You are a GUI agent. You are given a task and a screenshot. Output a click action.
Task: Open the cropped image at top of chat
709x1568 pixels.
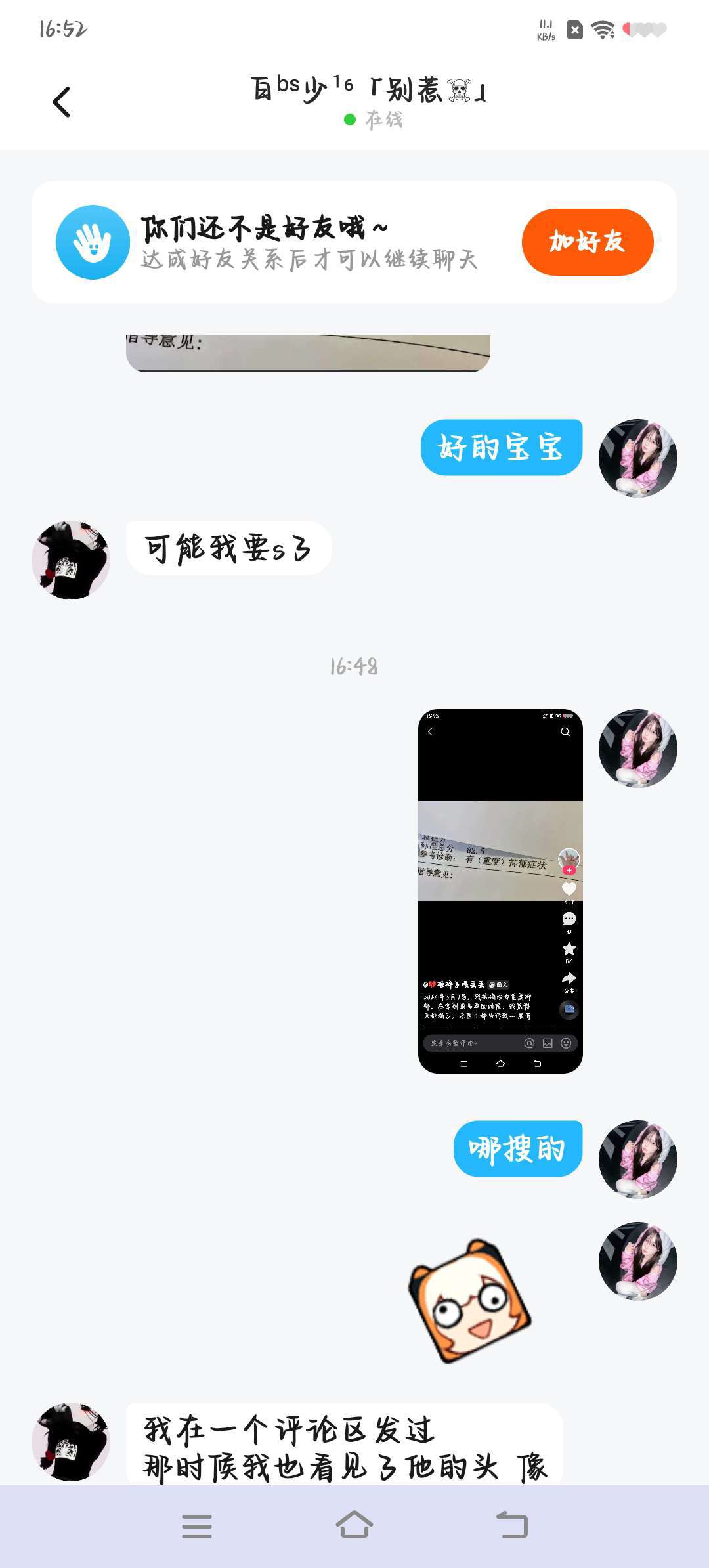coord(308,353)
